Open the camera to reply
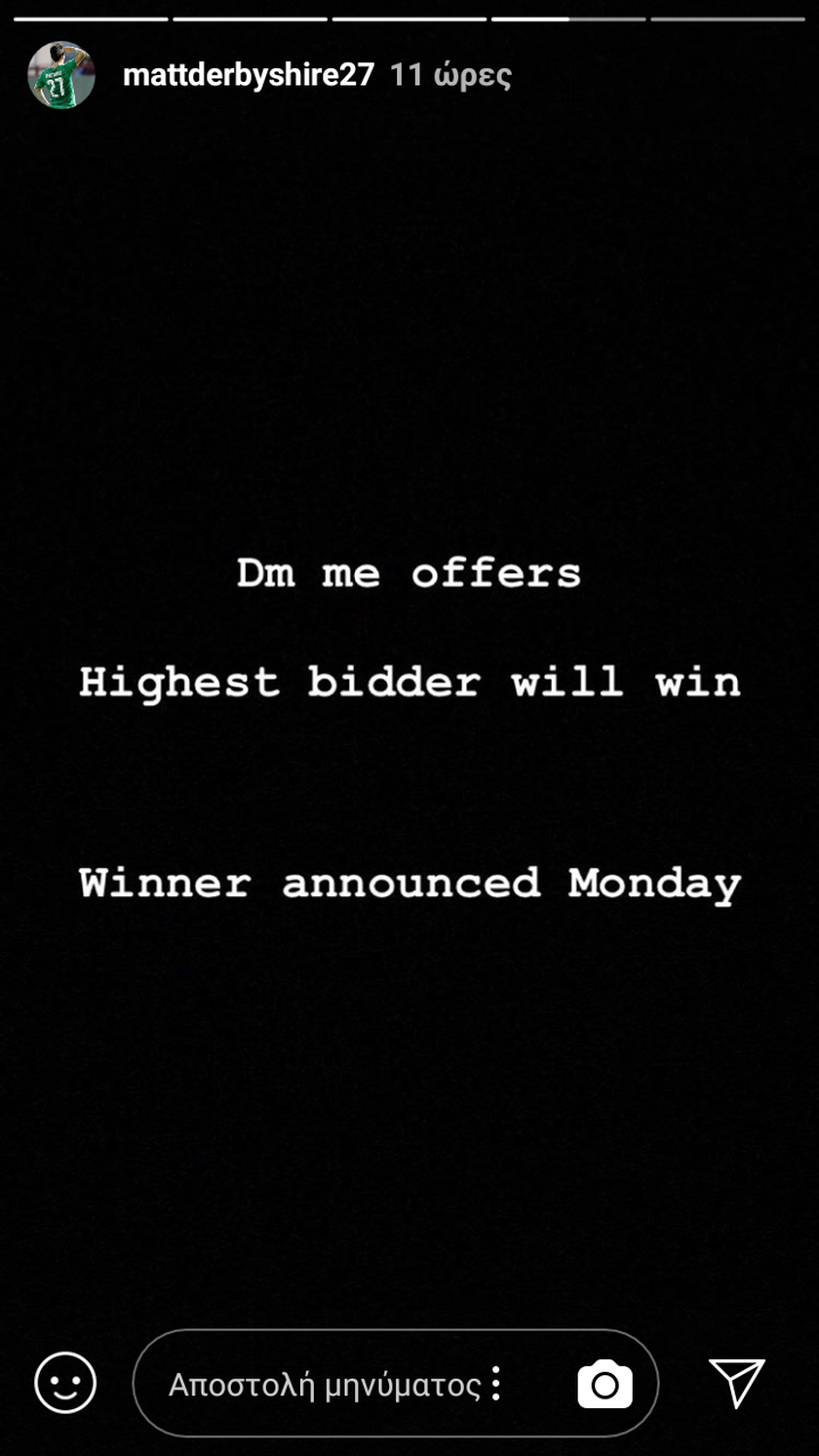This screenshot has height=1456, width=819. [x=604, y=1384]
